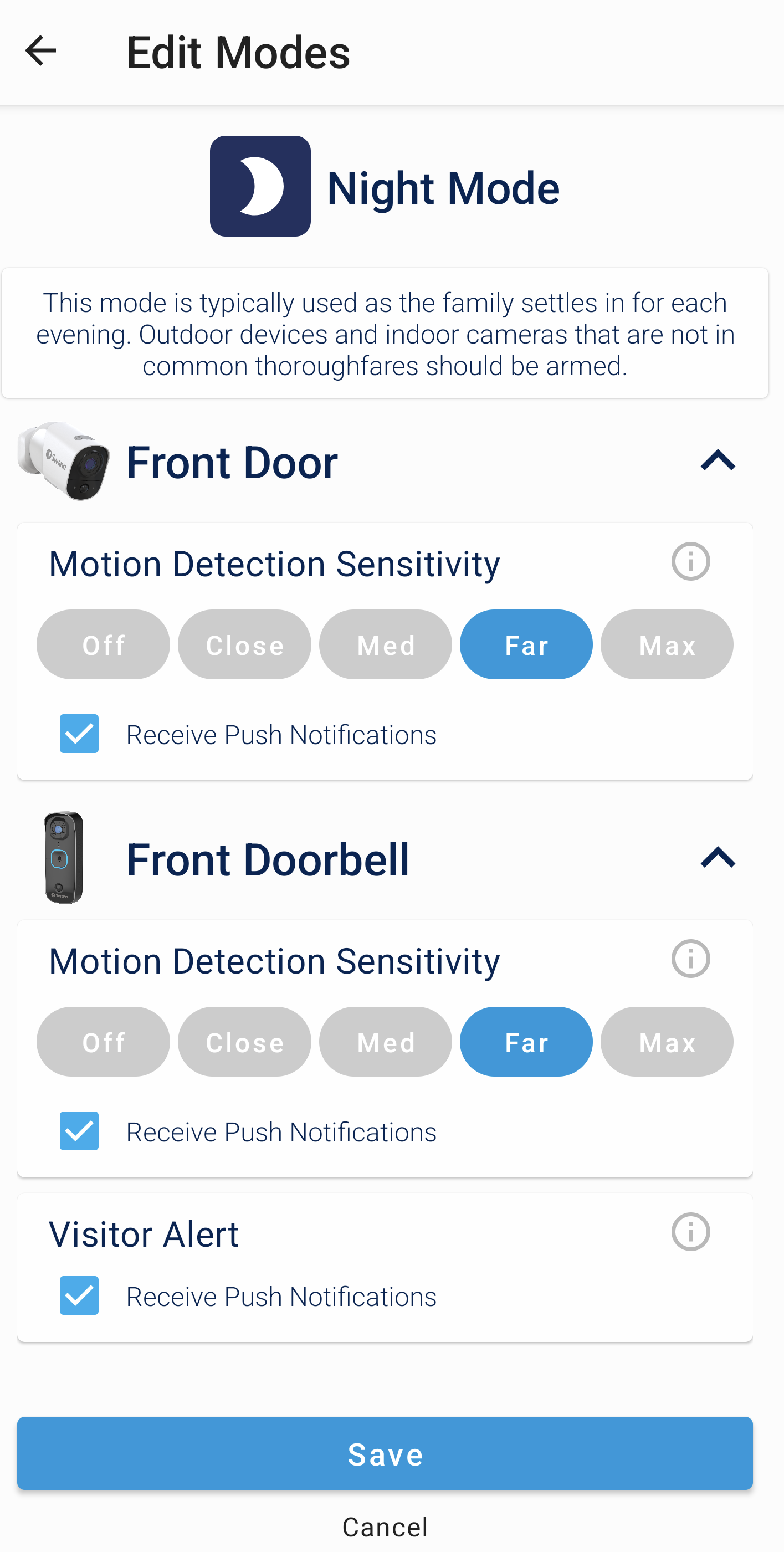Set Front Door sensitivity to Max
Image resolution: width=784 pixels, height=1552 pixels.
[x=667, y=644]
